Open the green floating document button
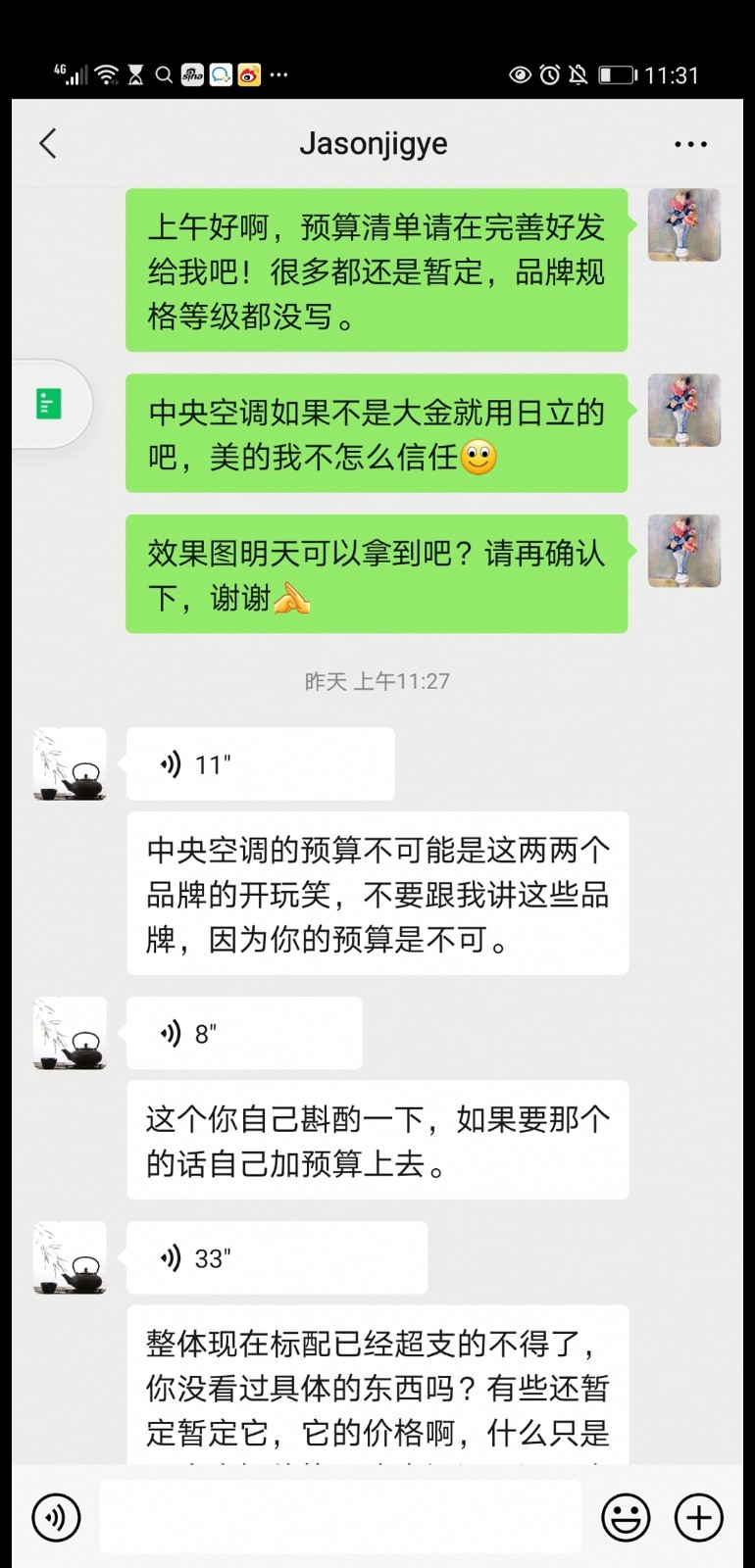Image resolution: width=755 pixels, height=1568 pixels. point(49,404)
